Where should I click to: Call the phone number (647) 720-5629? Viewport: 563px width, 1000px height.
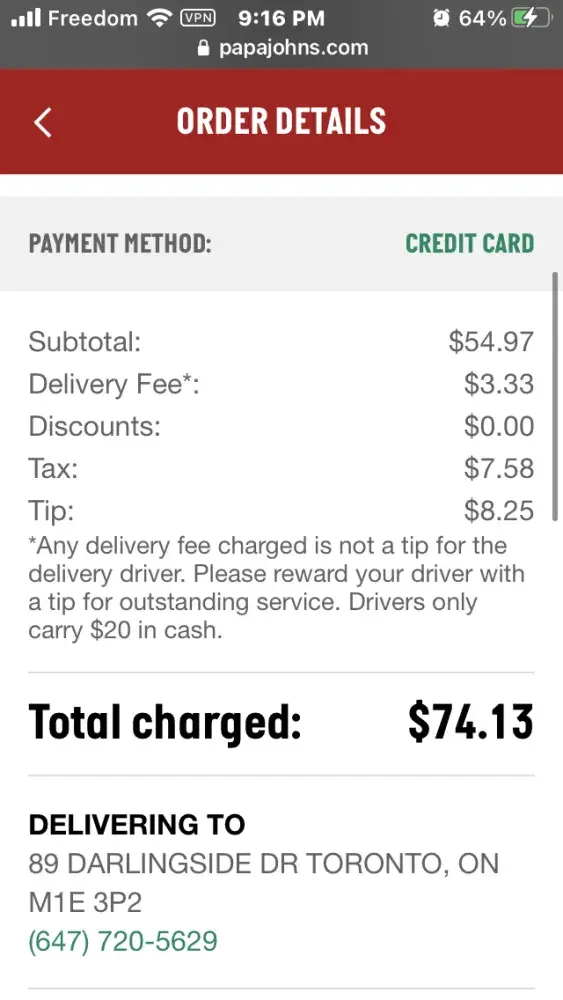[123, 941]
